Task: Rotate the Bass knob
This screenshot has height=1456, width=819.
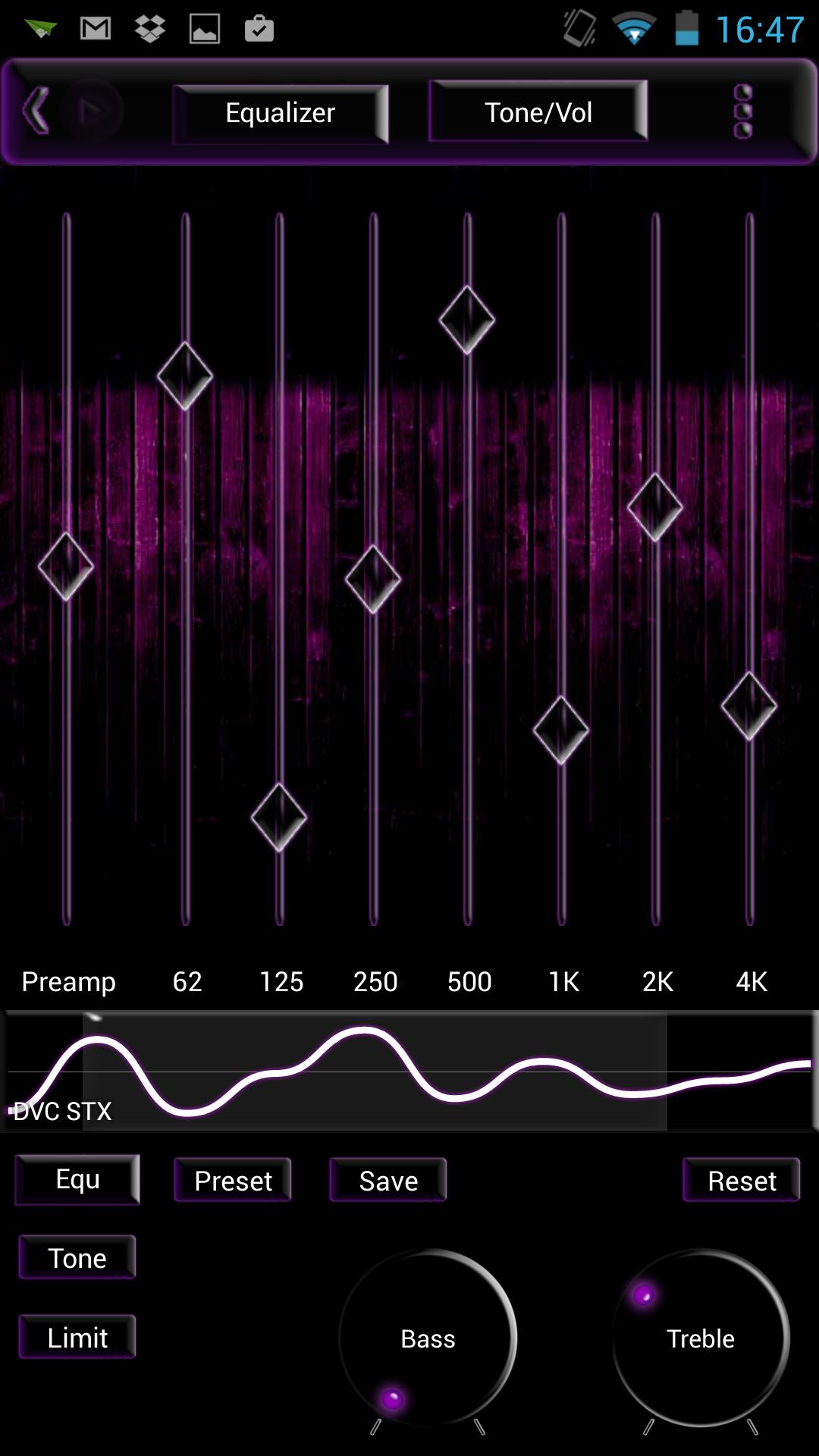Action: 427,1338
